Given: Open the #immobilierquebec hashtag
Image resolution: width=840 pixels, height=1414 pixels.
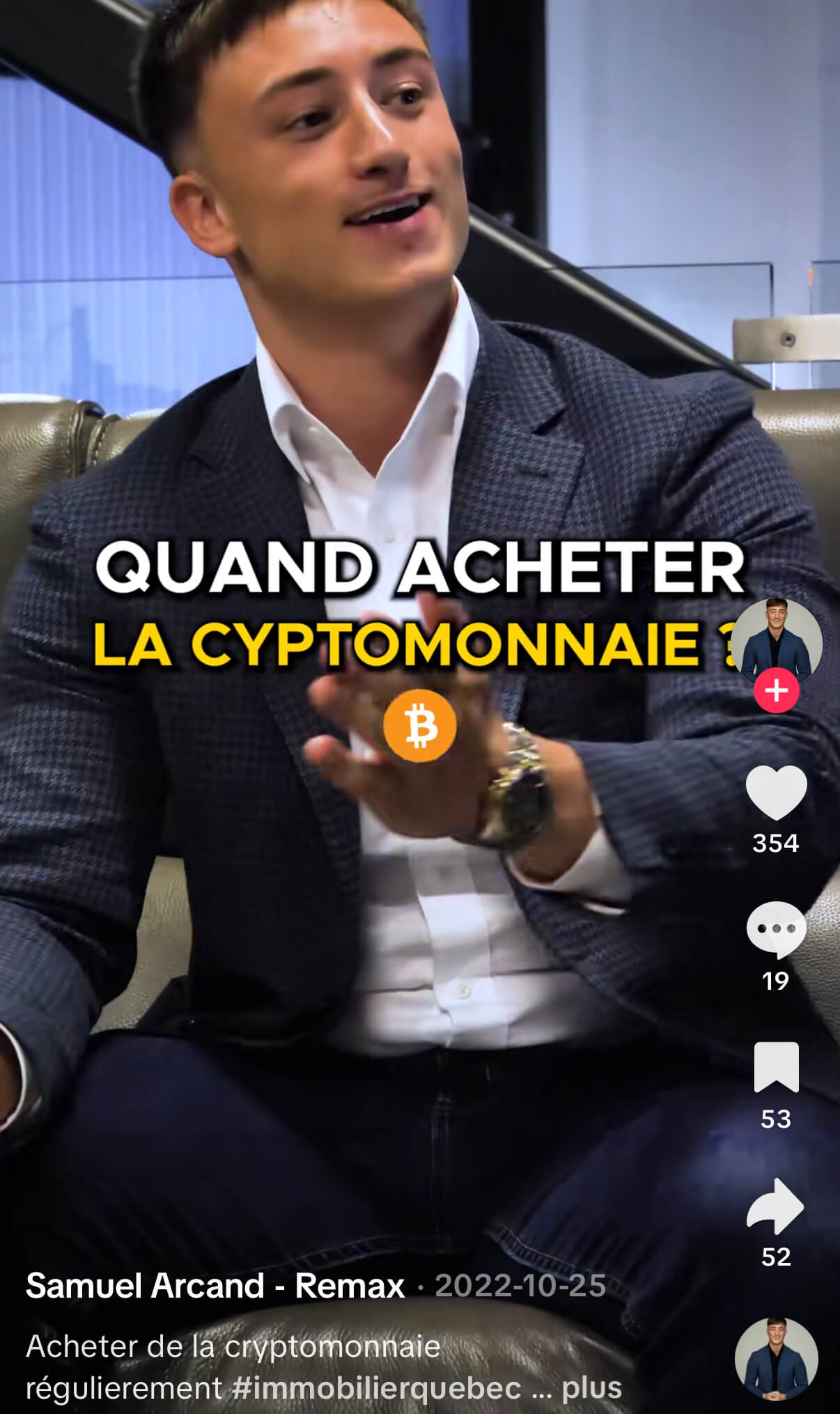Looking at the screenshot, I should pos(377,1388).
